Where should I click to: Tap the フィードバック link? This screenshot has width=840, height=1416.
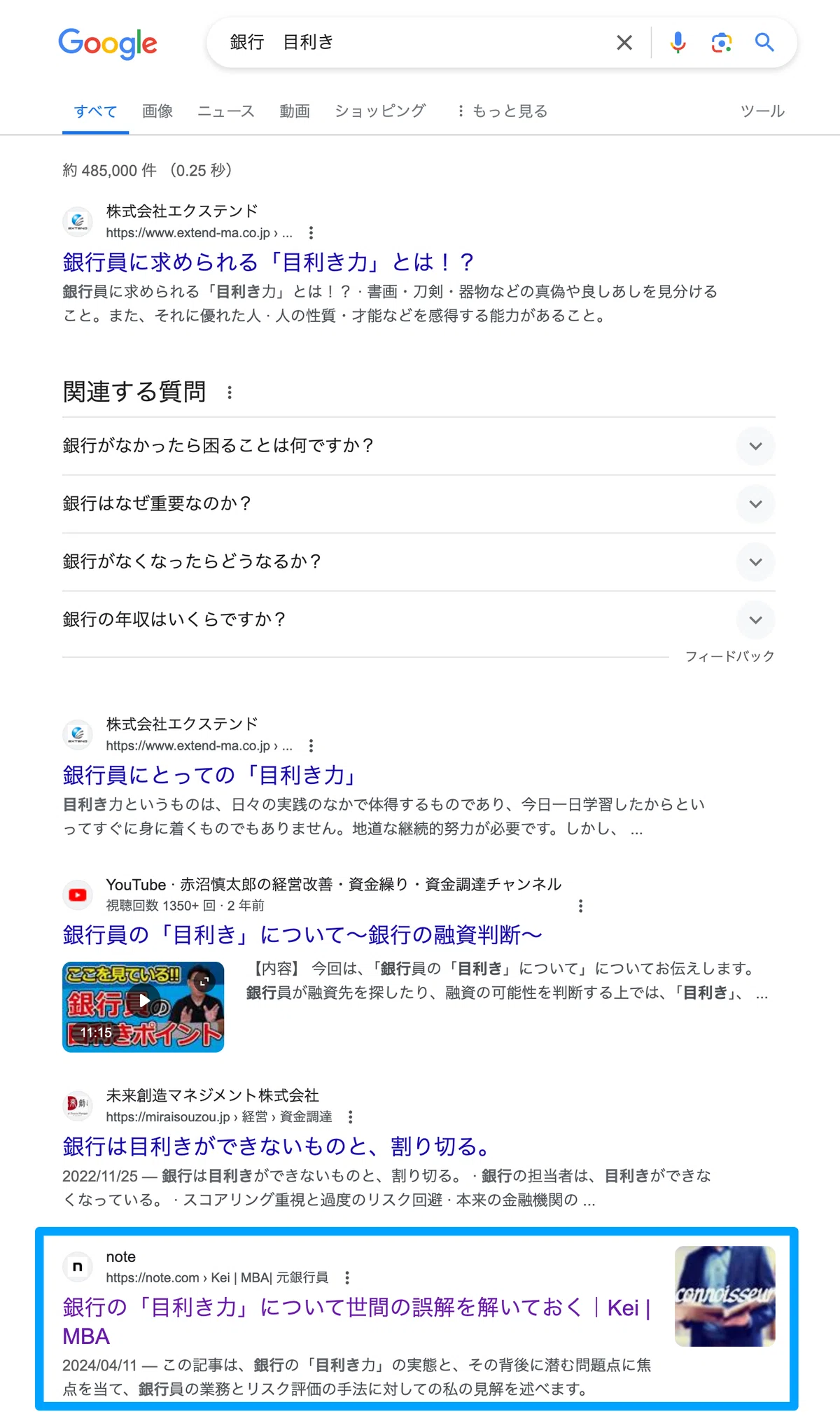coord(729,657)
